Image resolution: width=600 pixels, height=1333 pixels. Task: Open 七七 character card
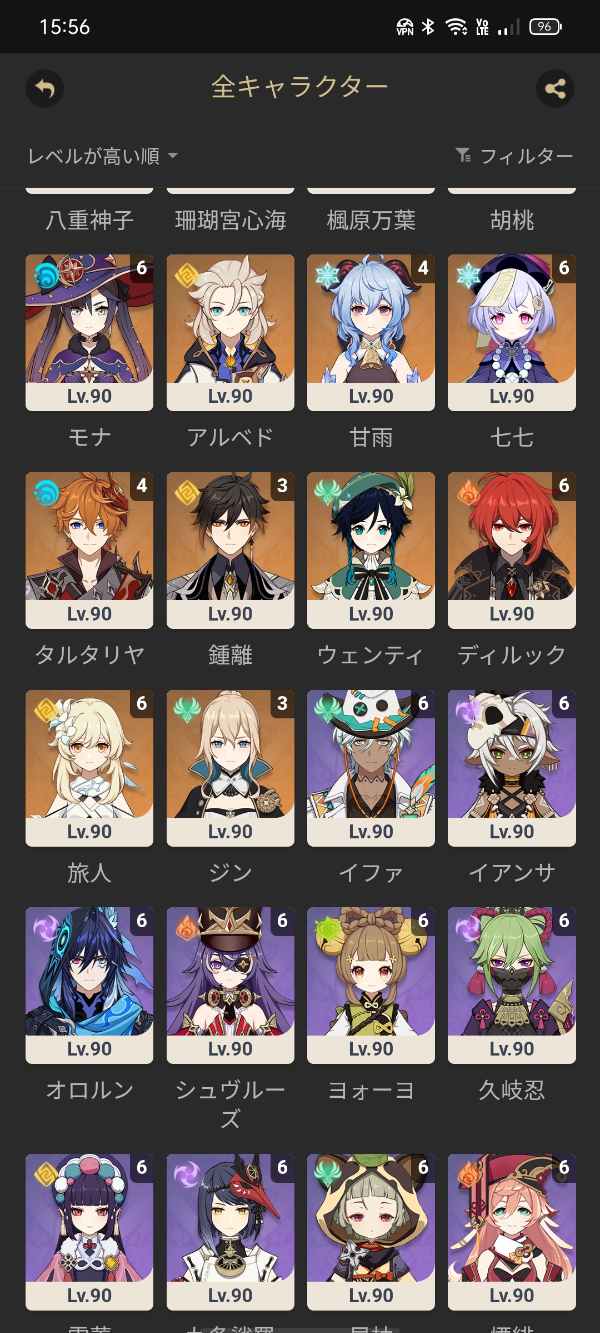512,332
